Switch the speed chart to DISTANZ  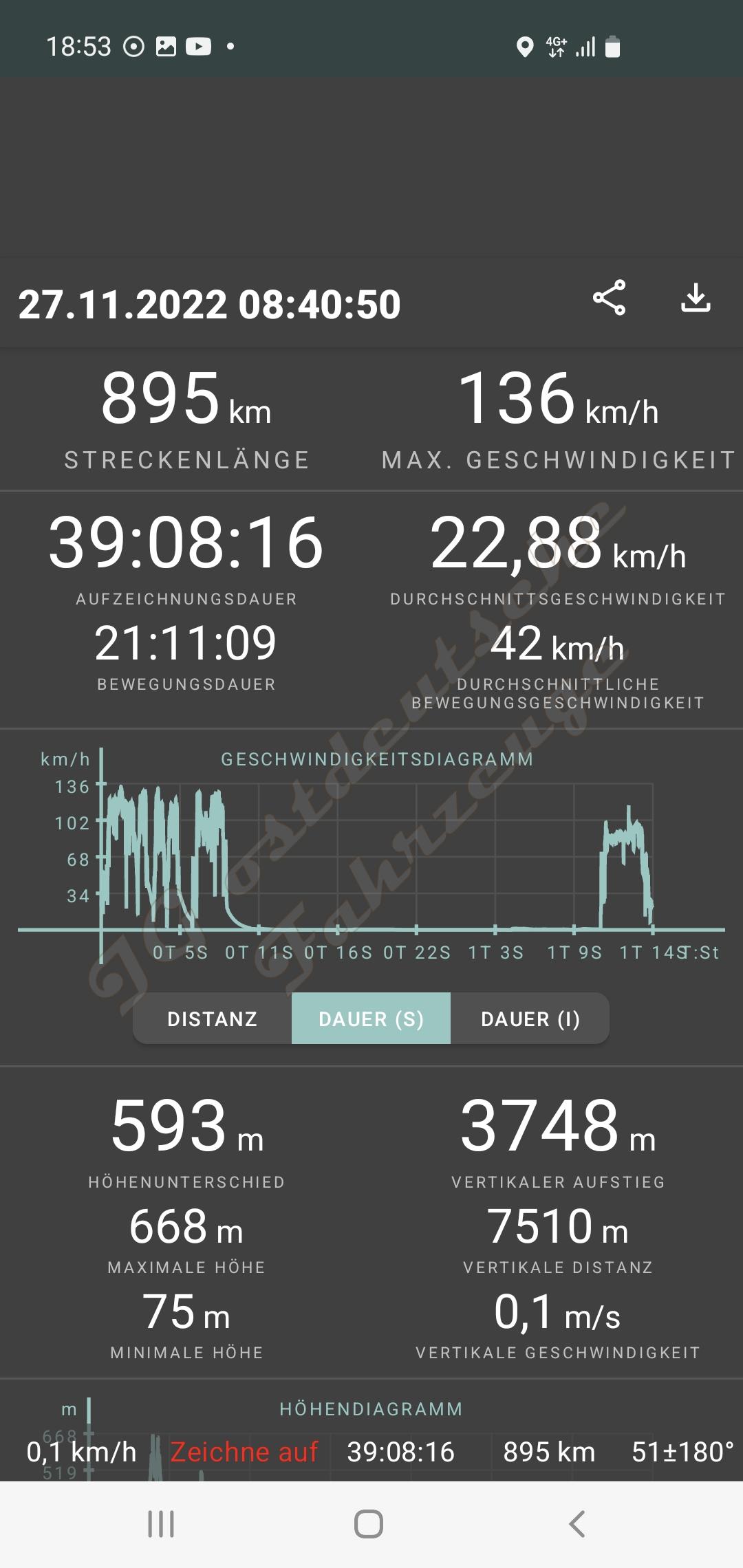point(213,1019)
